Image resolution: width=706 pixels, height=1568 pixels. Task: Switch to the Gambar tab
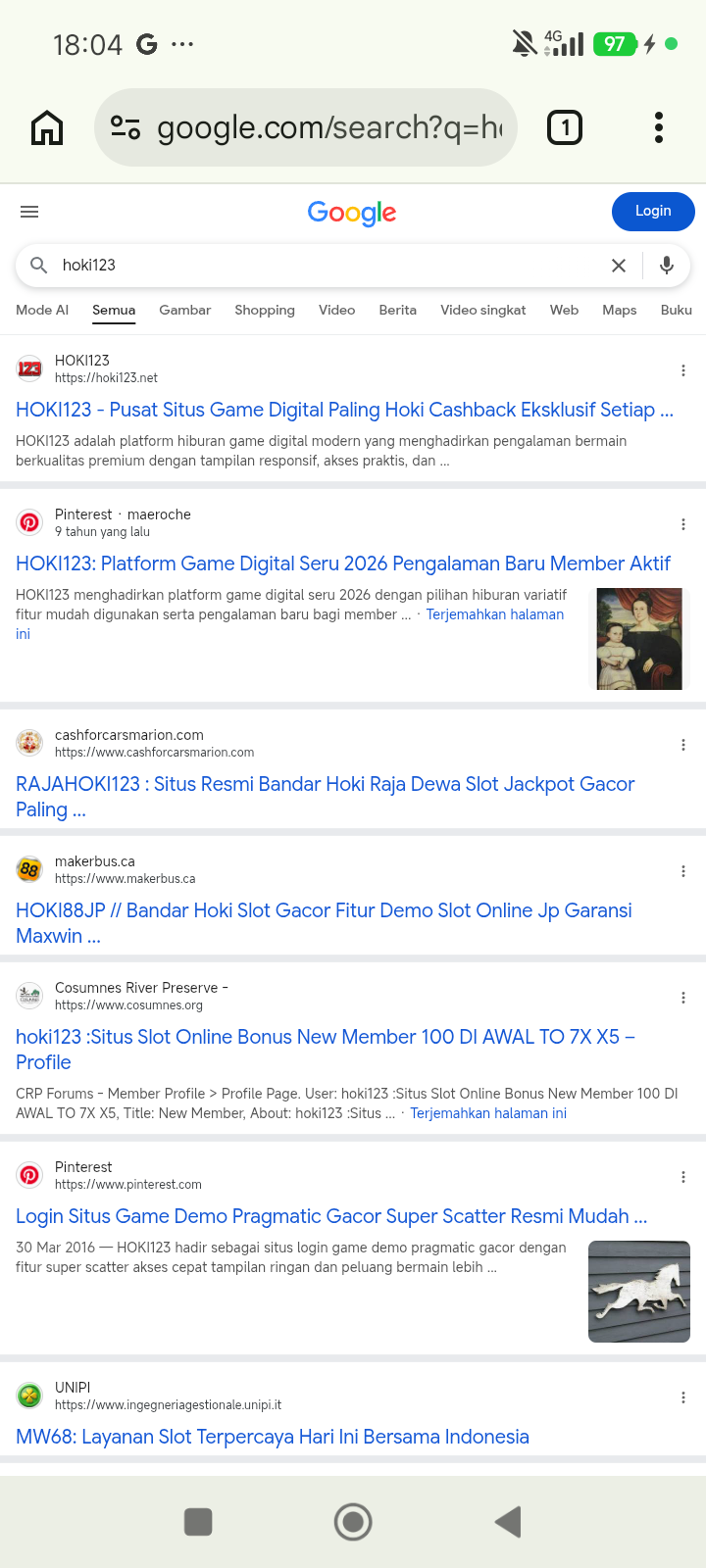[x=185, y=310]
